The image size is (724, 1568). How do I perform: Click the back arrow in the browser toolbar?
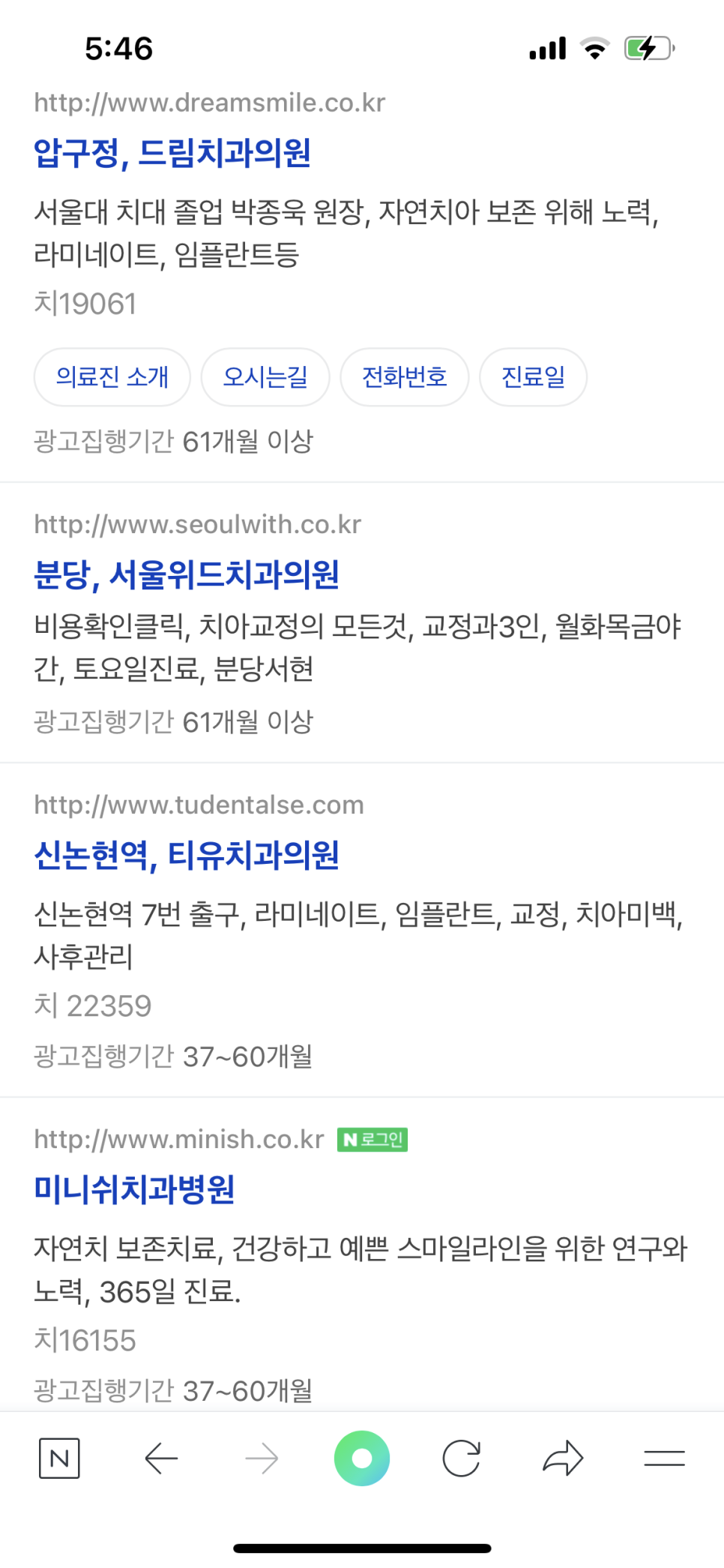[160, 1458]
